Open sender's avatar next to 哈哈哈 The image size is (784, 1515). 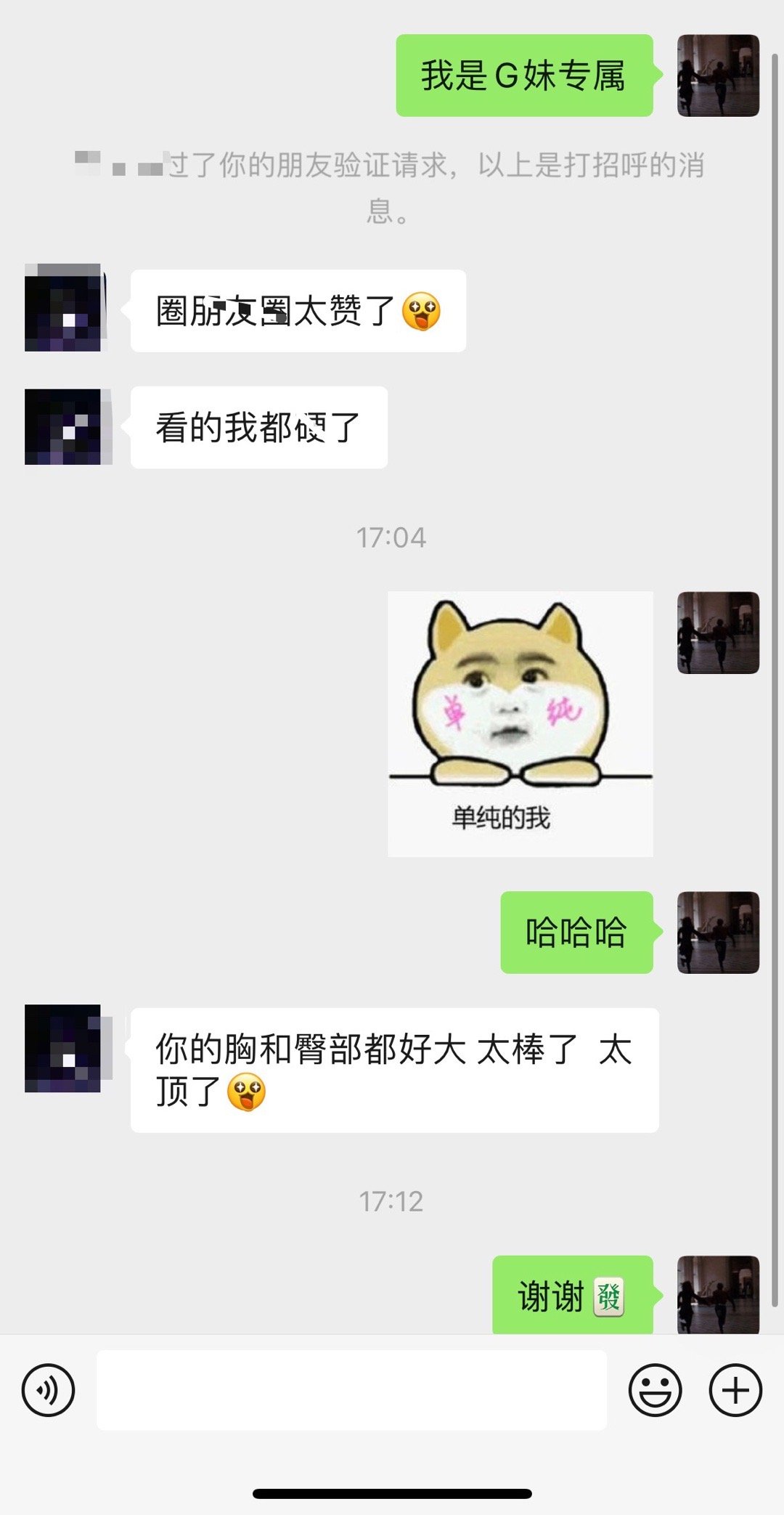click(718, 933)
